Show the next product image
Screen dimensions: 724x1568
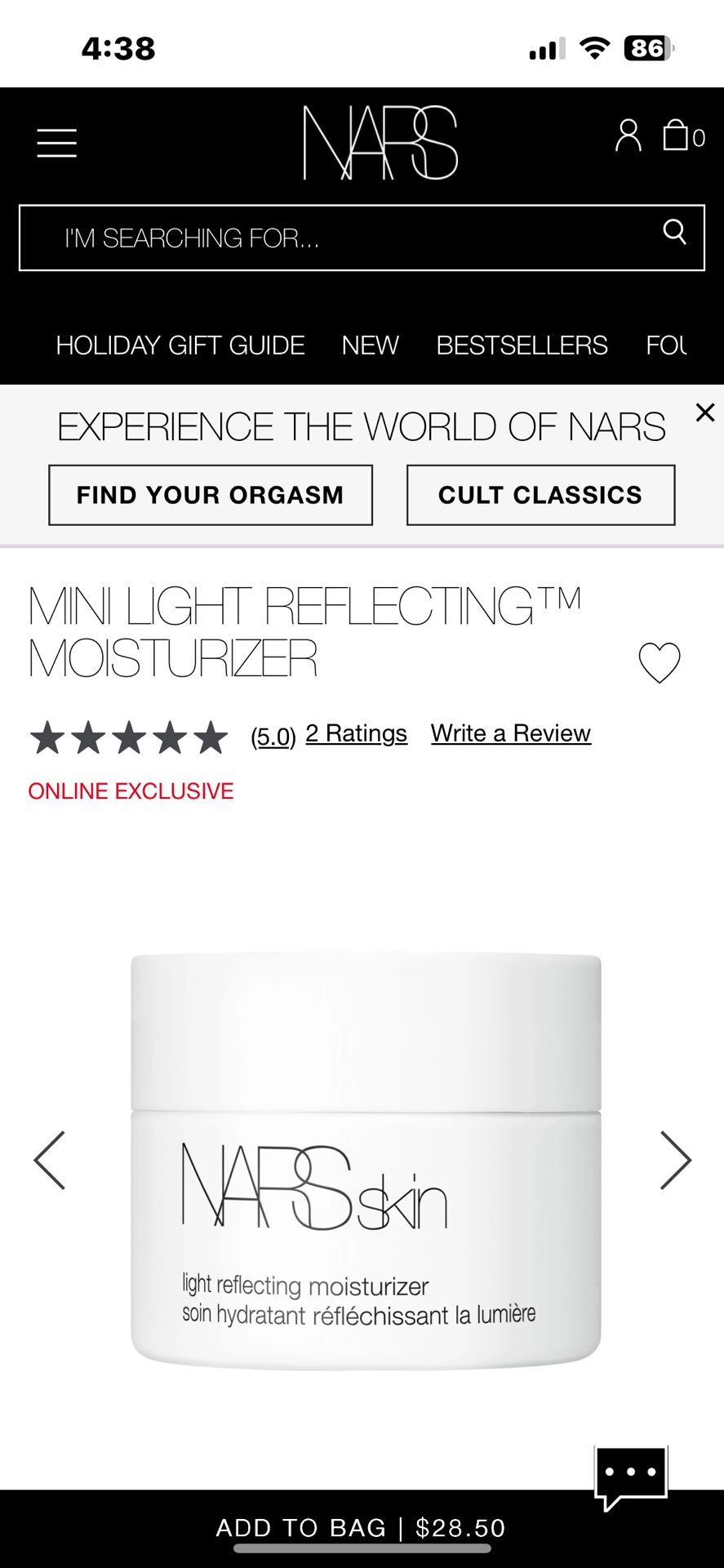676,1160
